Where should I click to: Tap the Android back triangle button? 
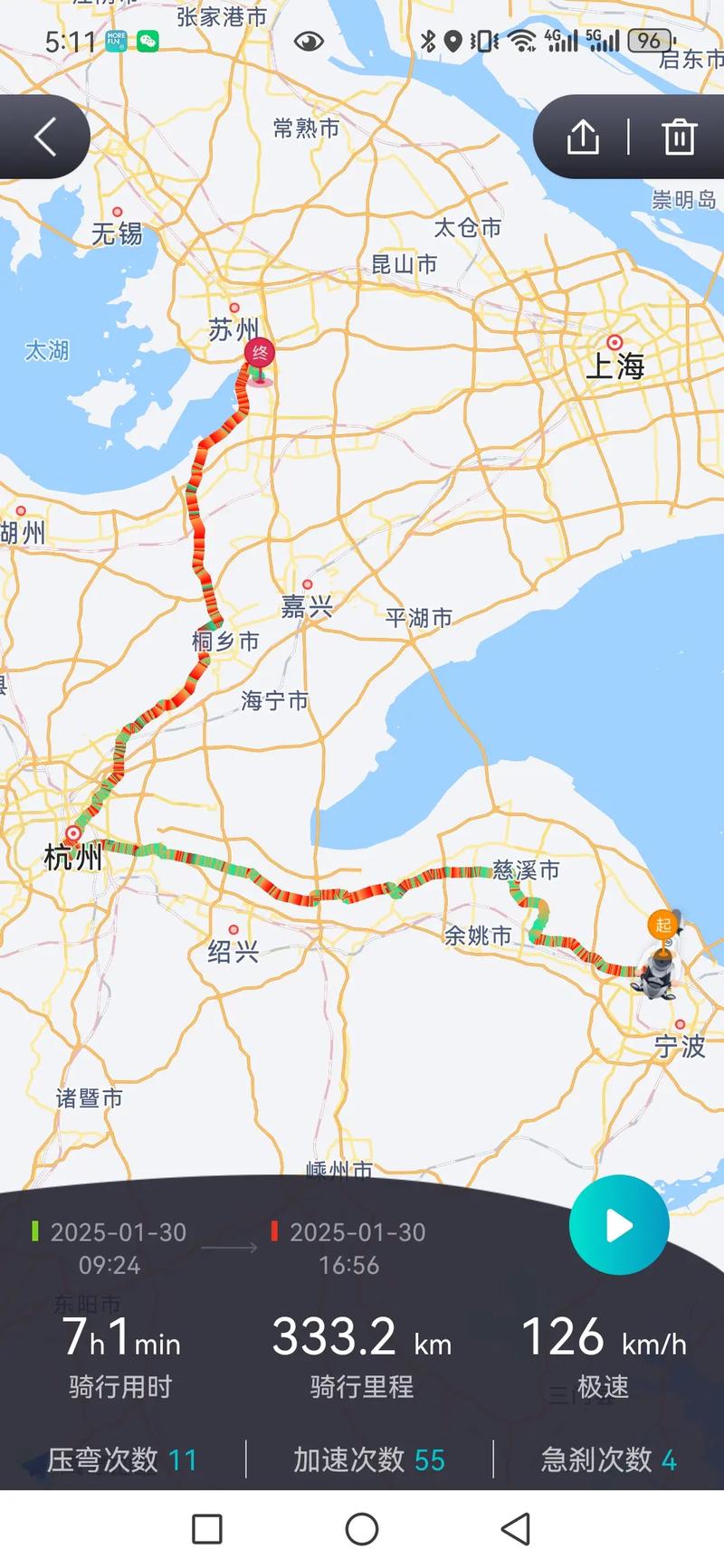[516, 1531]
